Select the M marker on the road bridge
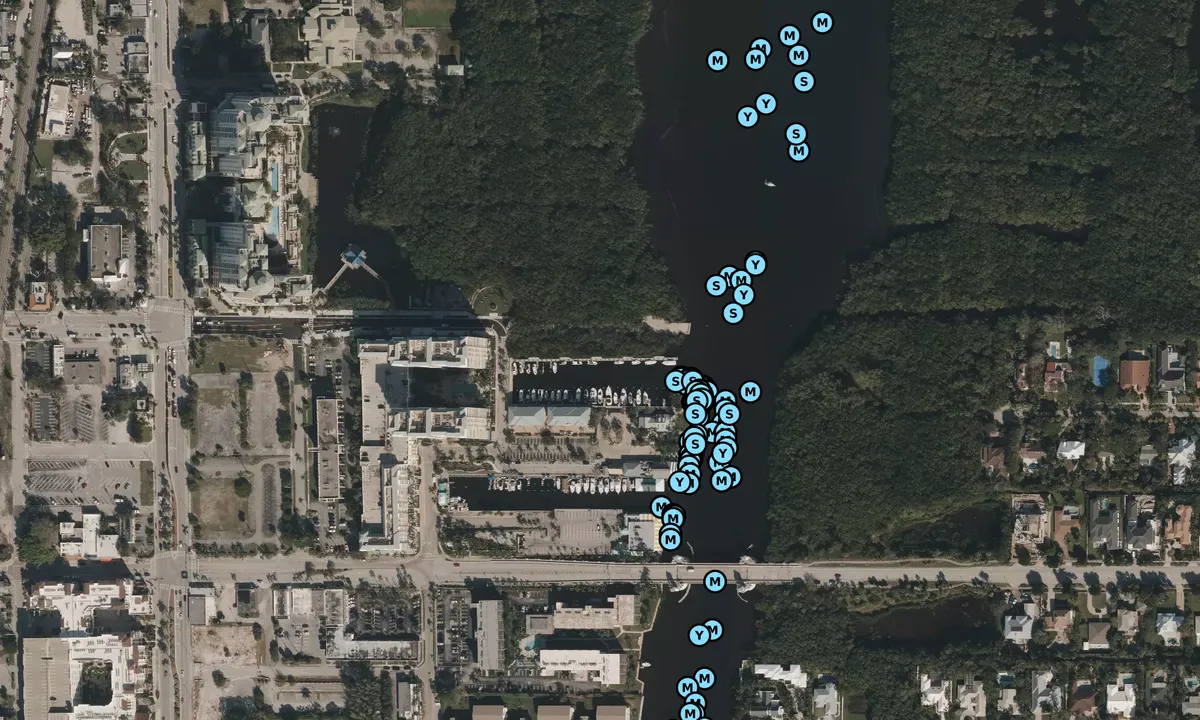This screenshot has width=1200, height=720. (714, 581)
